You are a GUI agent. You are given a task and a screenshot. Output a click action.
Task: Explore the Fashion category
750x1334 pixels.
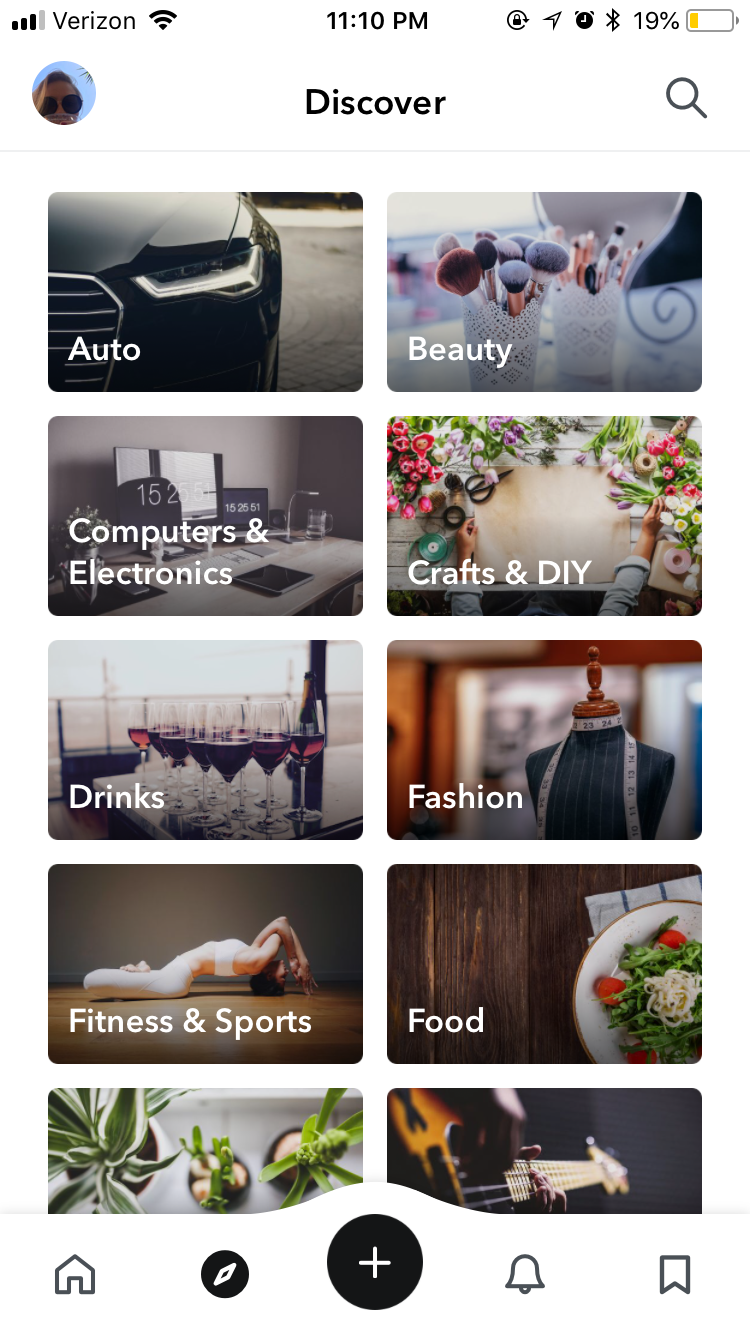coord(544,740)
